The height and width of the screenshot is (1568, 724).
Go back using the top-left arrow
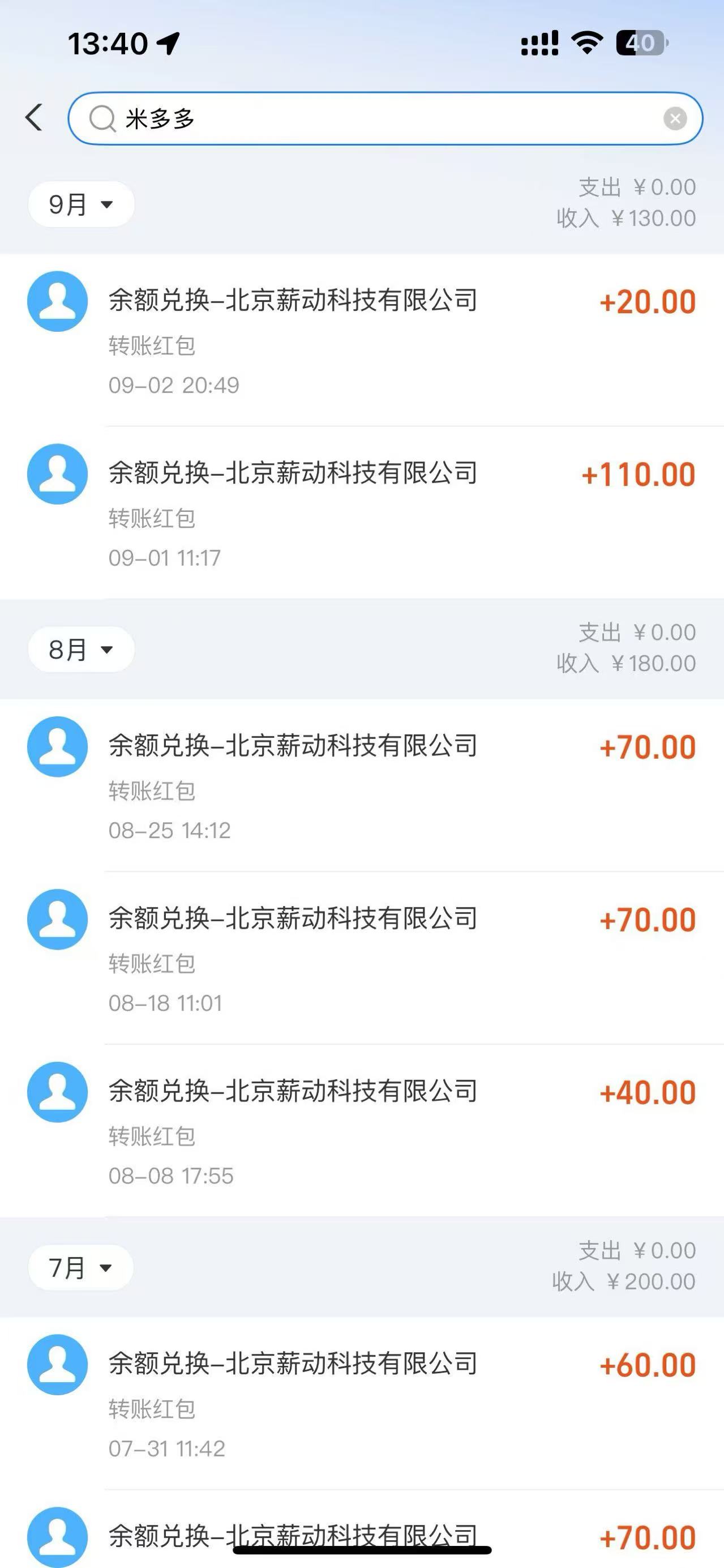(34, 117)
